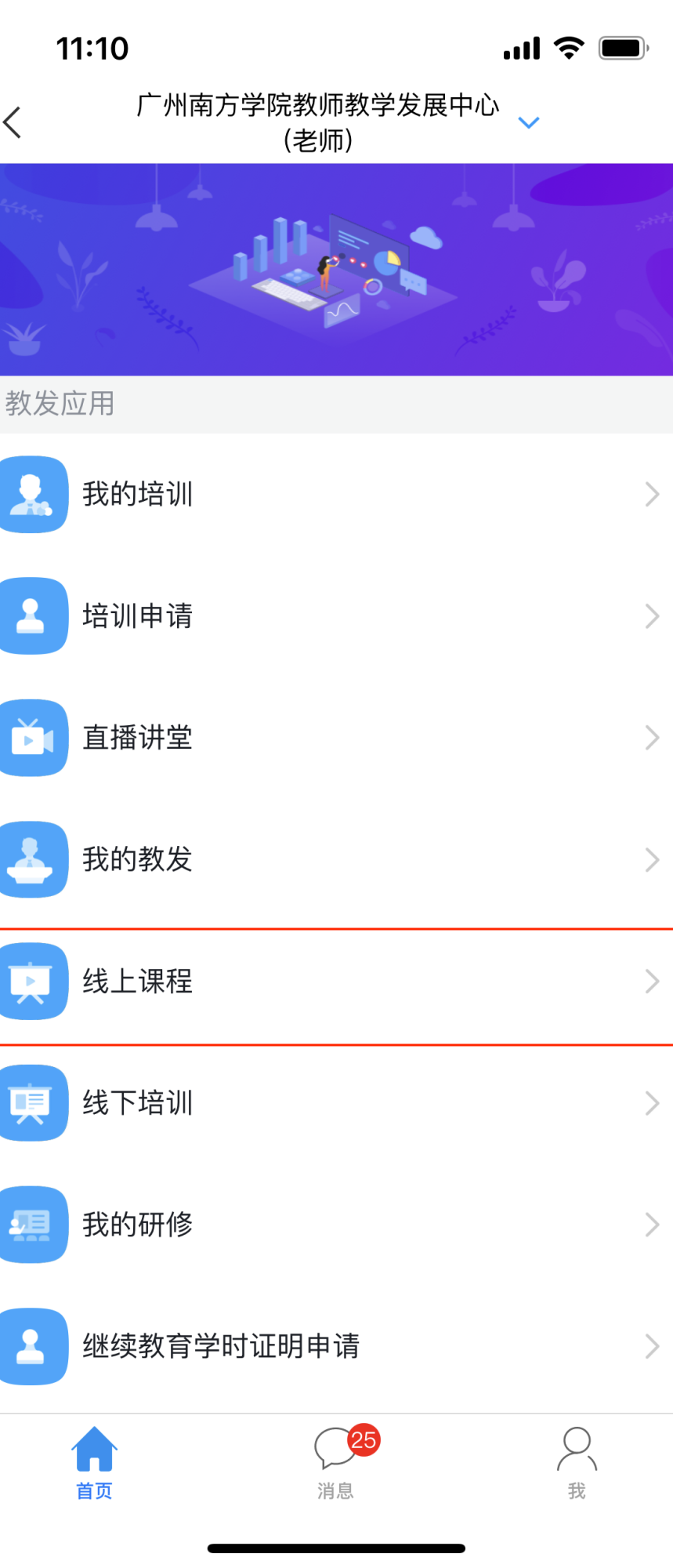Open 培训申请 row
The height and width of the screenshot is (1568, 673).
(336, 616)
